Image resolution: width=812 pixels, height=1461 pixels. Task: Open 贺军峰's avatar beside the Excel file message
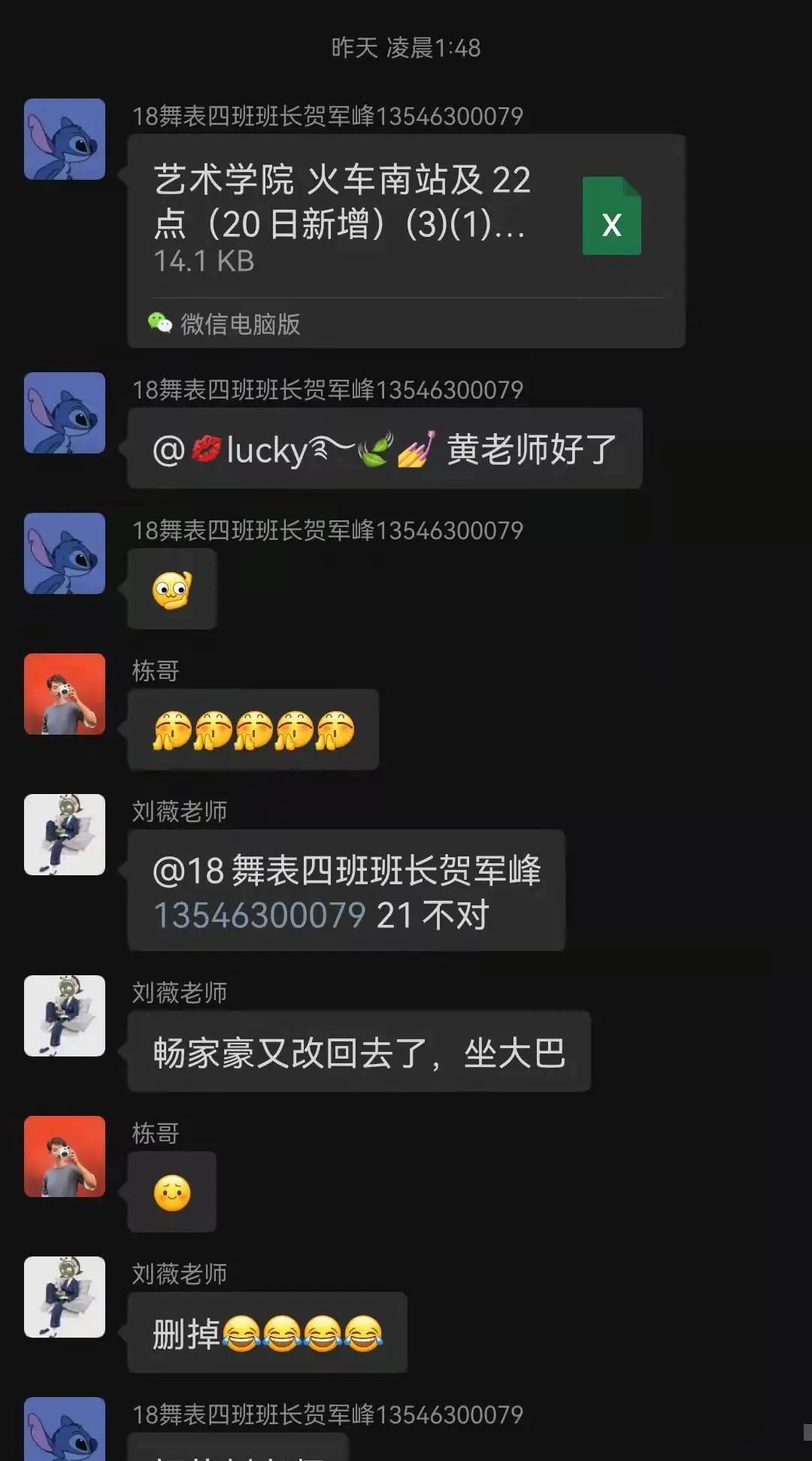coord(65,139)
